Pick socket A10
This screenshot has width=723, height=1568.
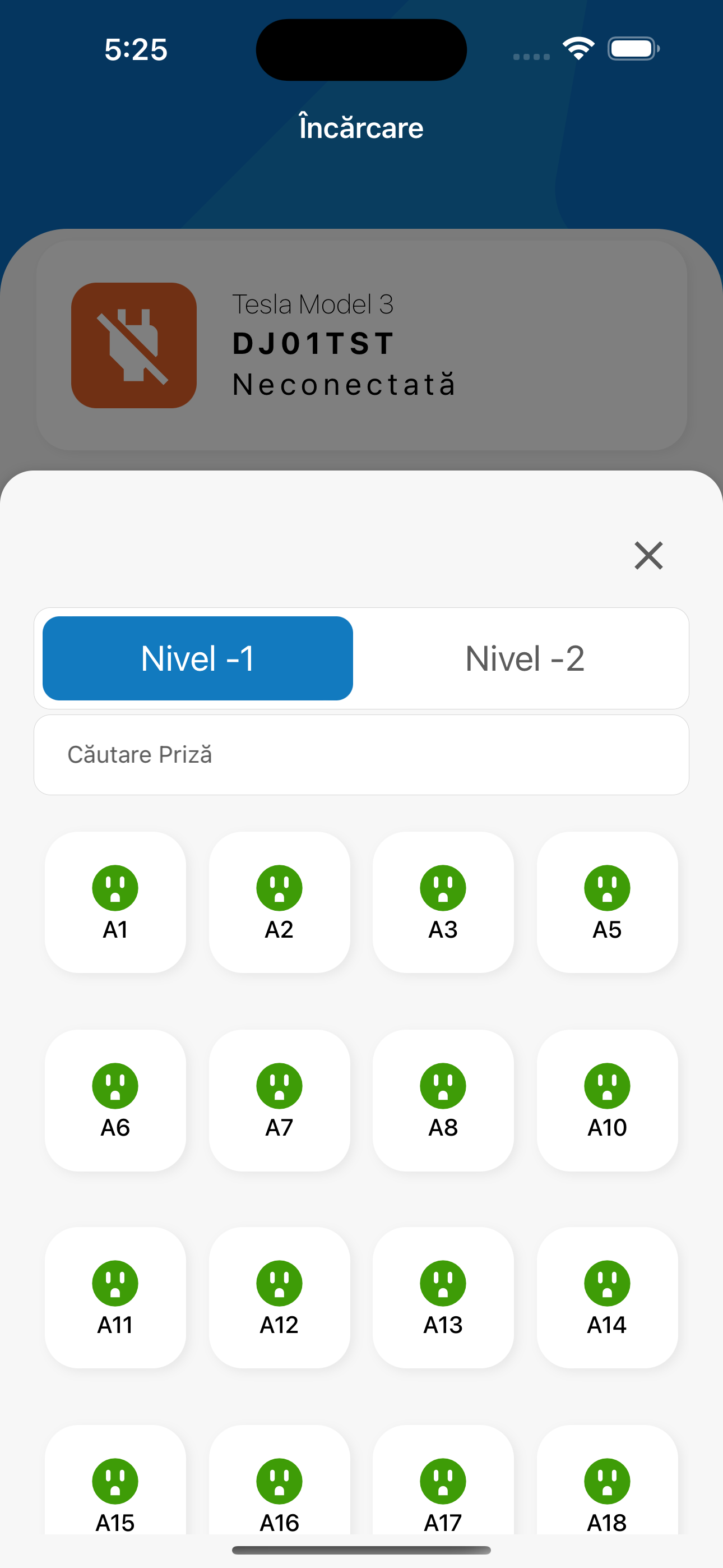607,1100
